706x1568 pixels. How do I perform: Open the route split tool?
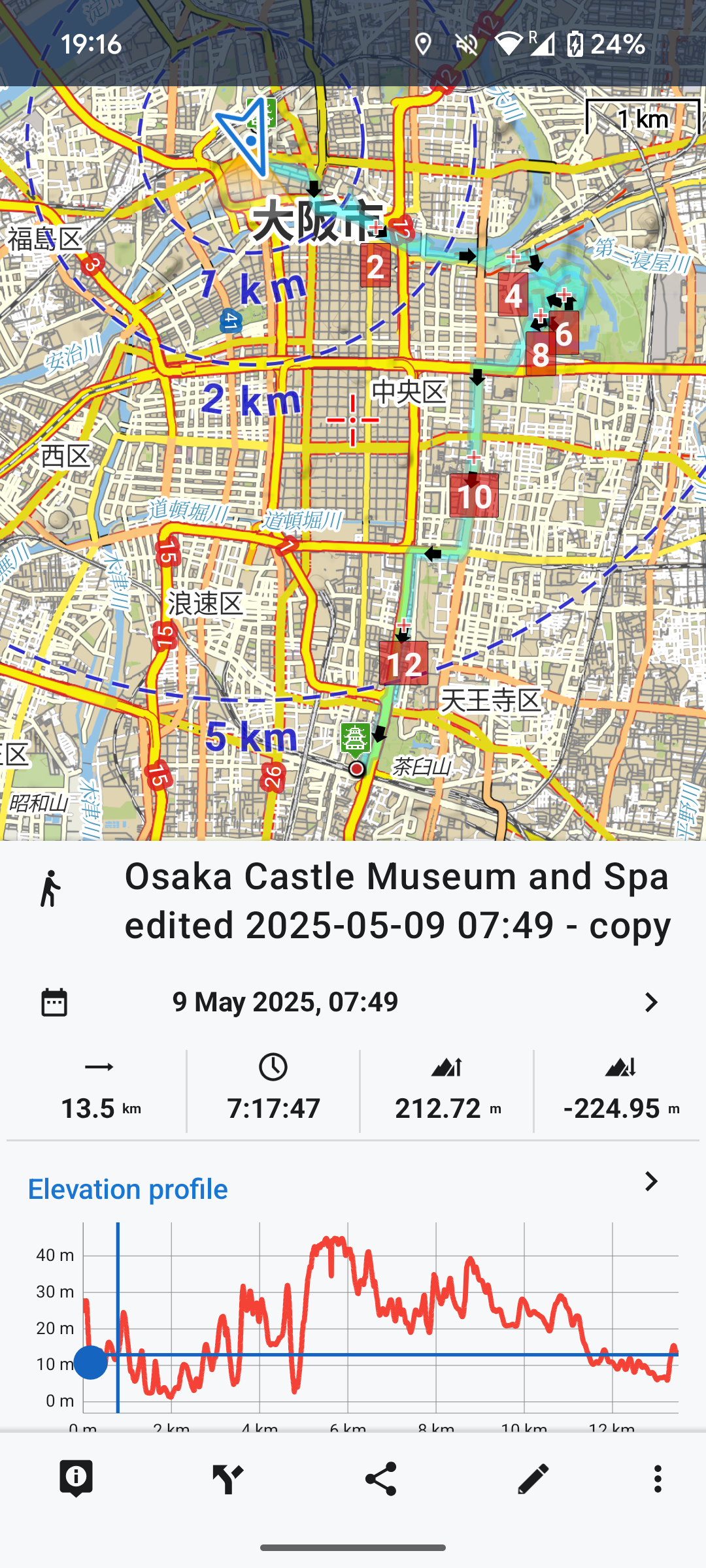pyautogui.click(x=227, y=1478)
